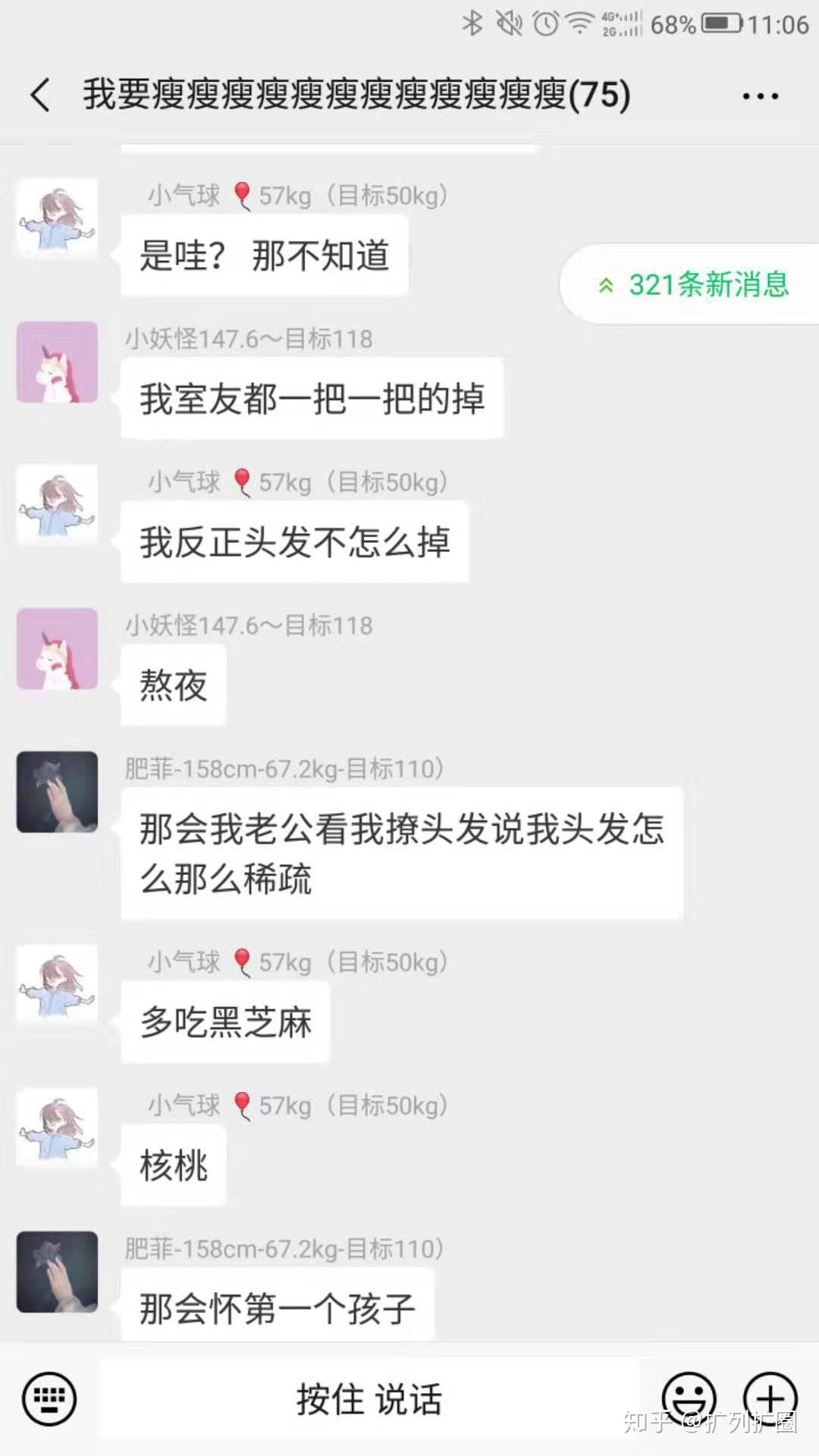Open 小气球's avatar beside 是哇？那不知道
Screen dimensions: 819x1456
(58, 219)
